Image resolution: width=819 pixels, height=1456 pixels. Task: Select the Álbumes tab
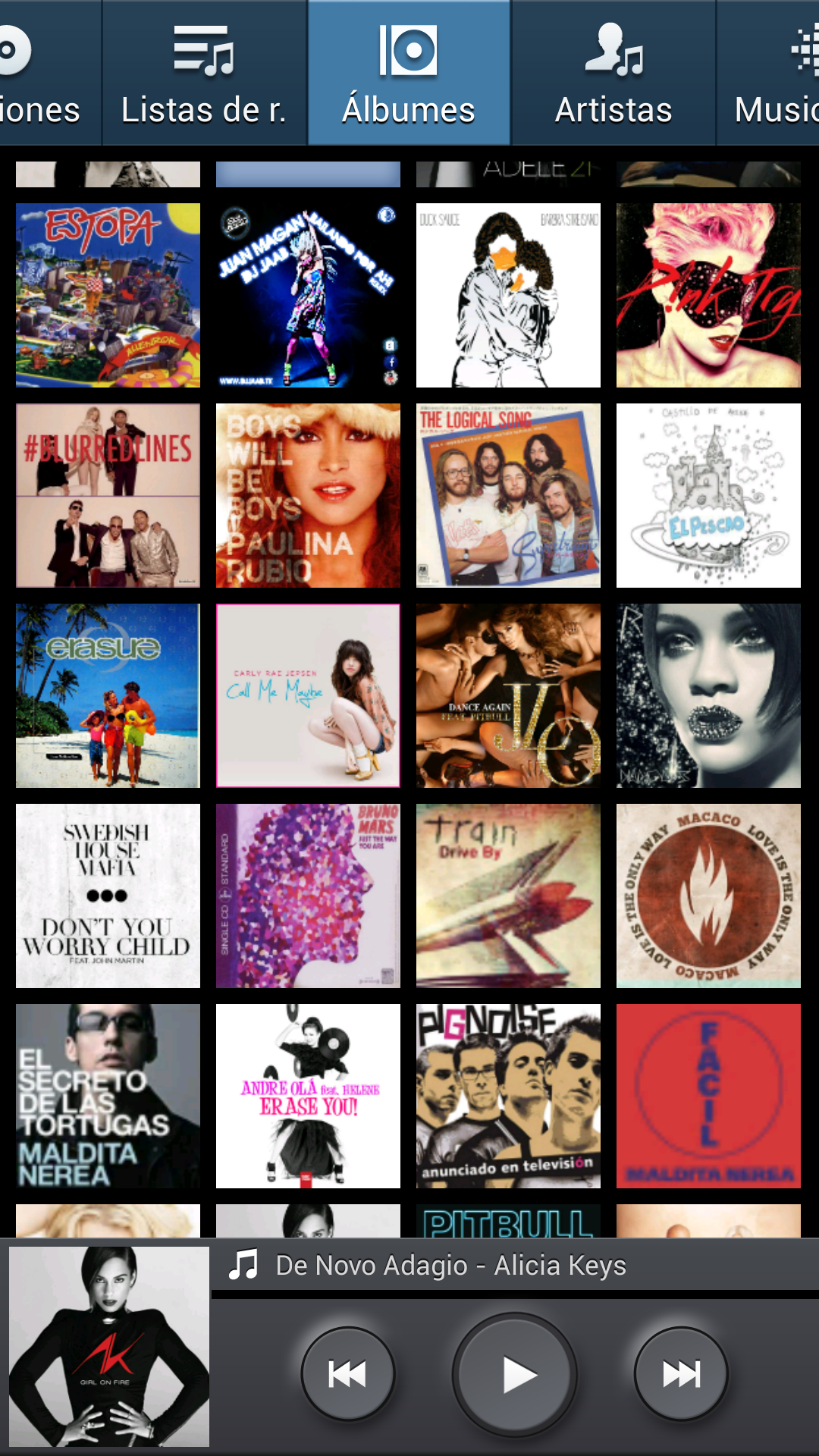point(409,73)
